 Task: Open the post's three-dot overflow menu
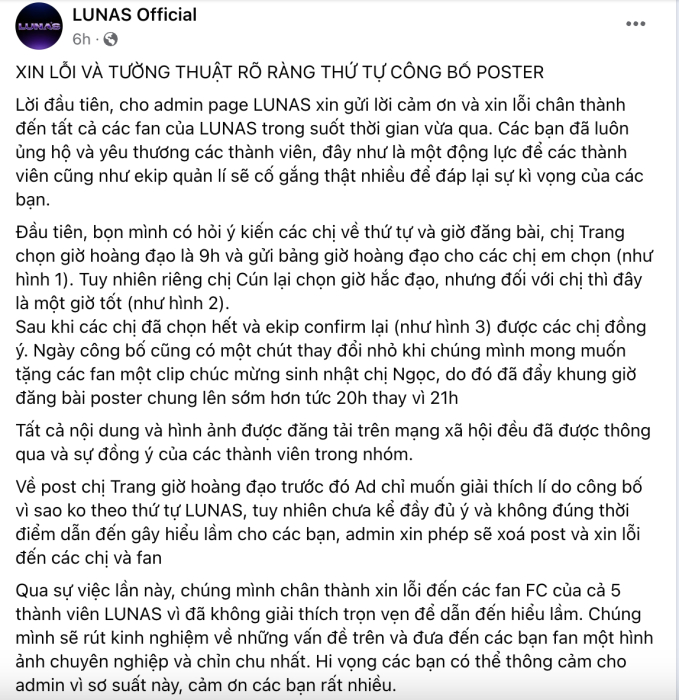click(x=635, y=23)
